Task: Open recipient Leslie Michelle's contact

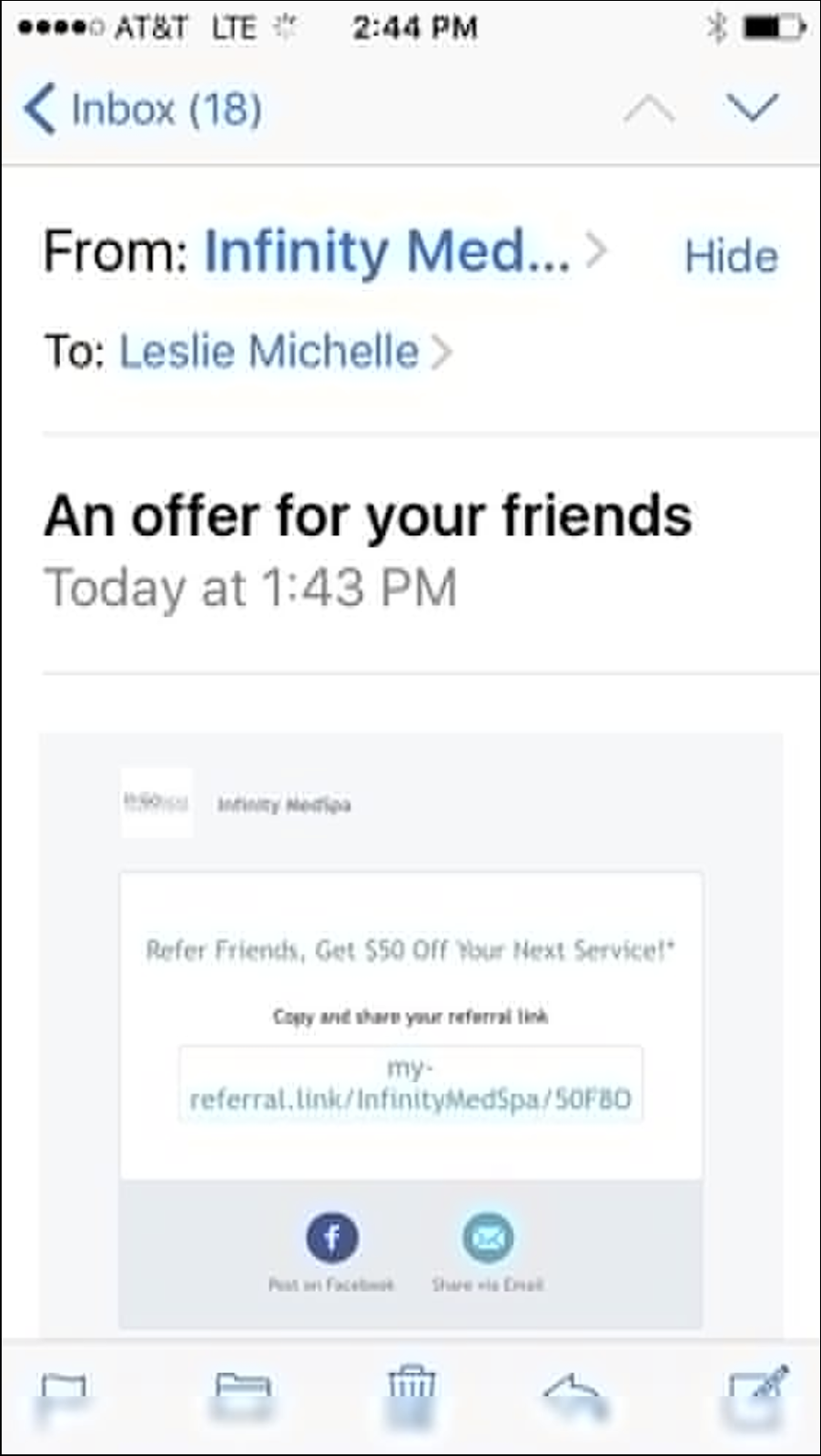Action: tap(269, 351)
